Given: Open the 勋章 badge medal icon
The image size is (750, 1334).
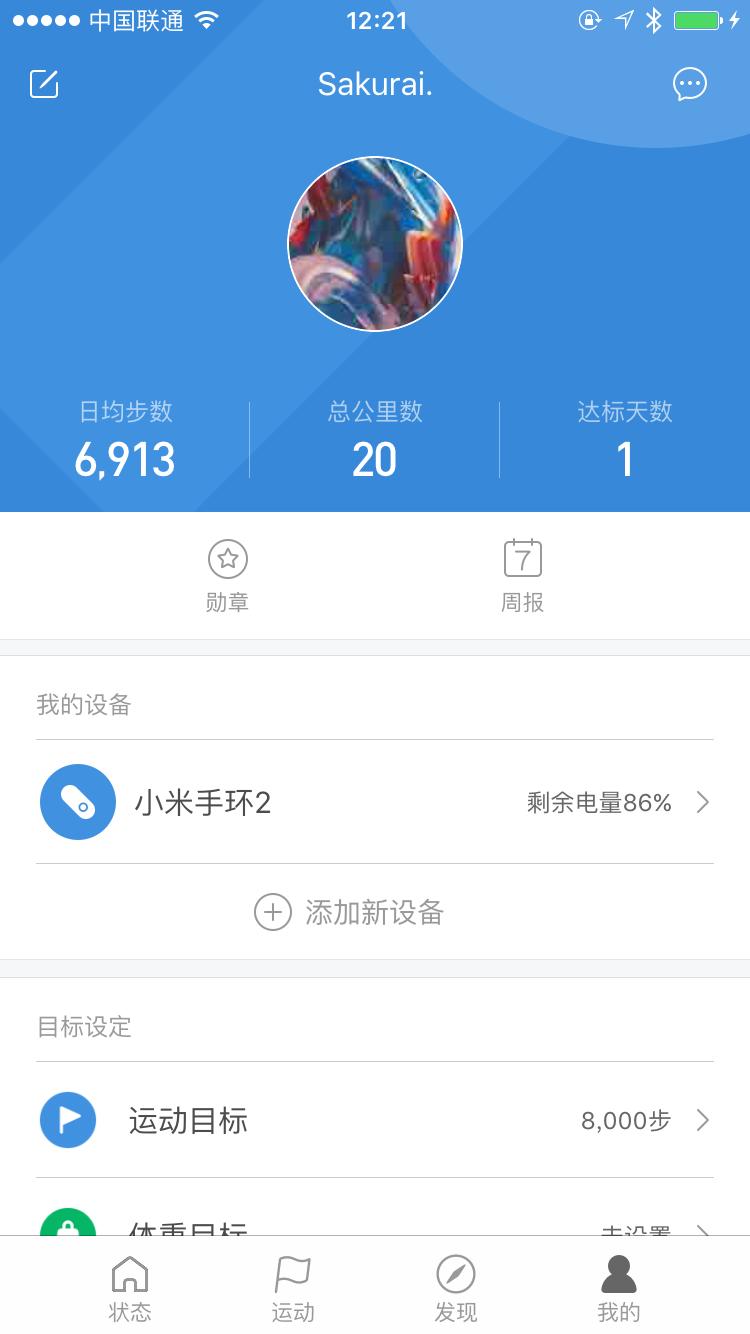Looking at the screenshot, I should (x=226, y=560).
